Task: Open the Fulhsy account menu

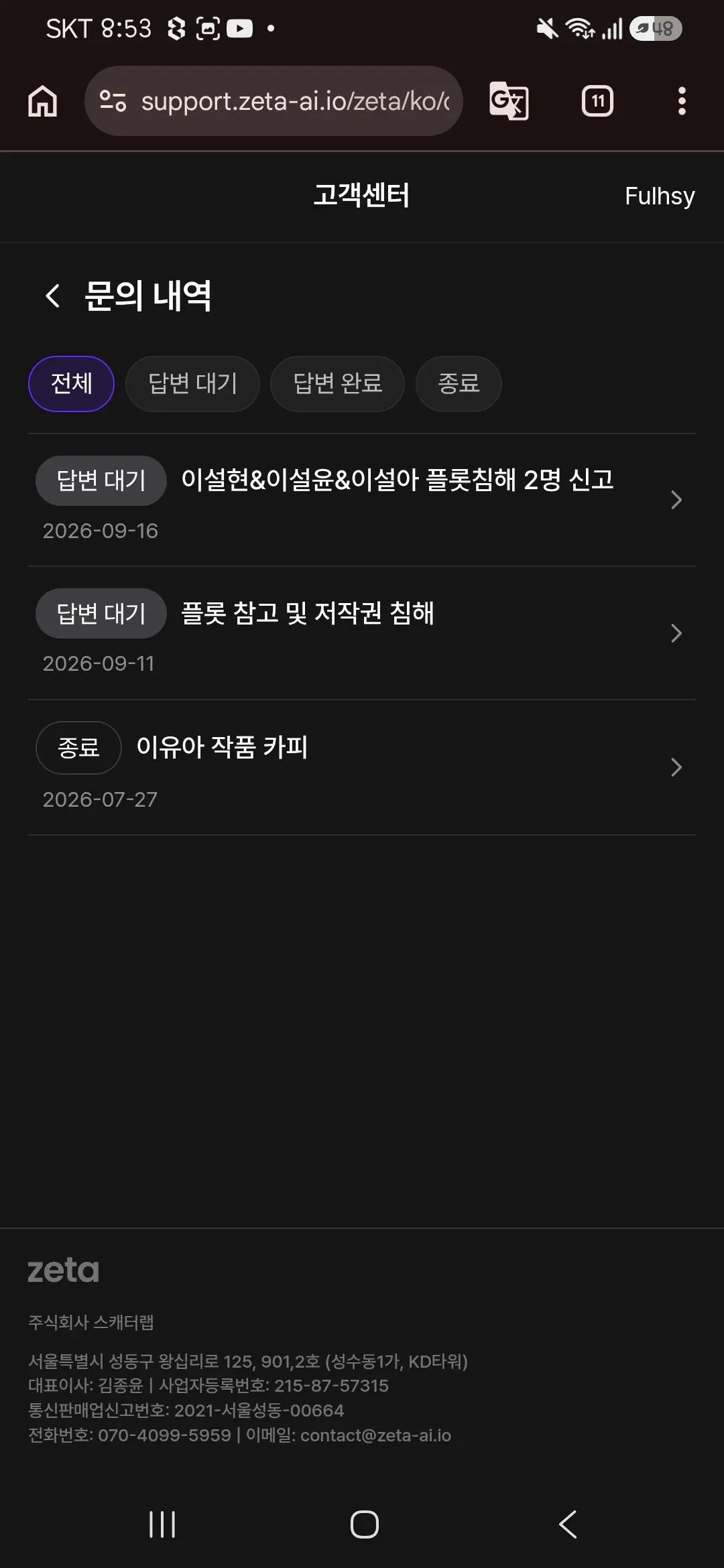Action: (x=660, y=196)
